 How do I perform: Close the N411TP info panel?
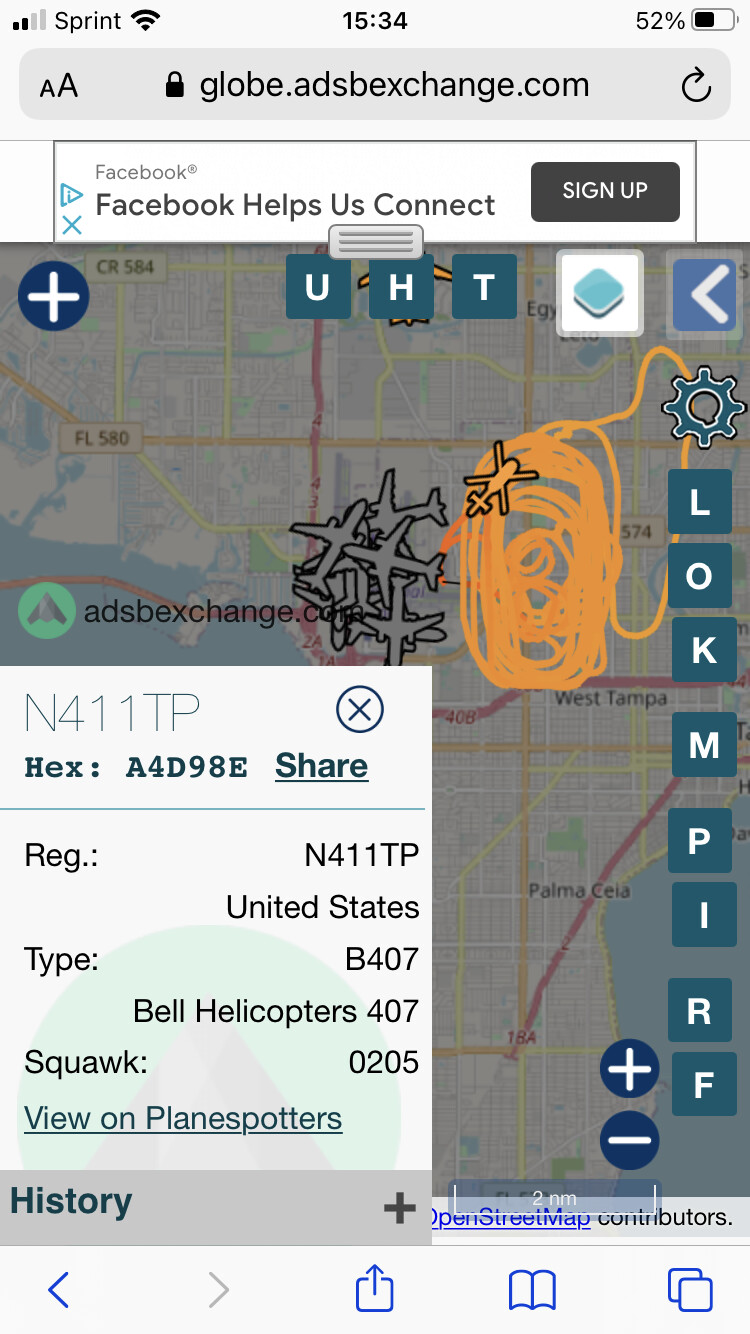(x=360, y=710)
